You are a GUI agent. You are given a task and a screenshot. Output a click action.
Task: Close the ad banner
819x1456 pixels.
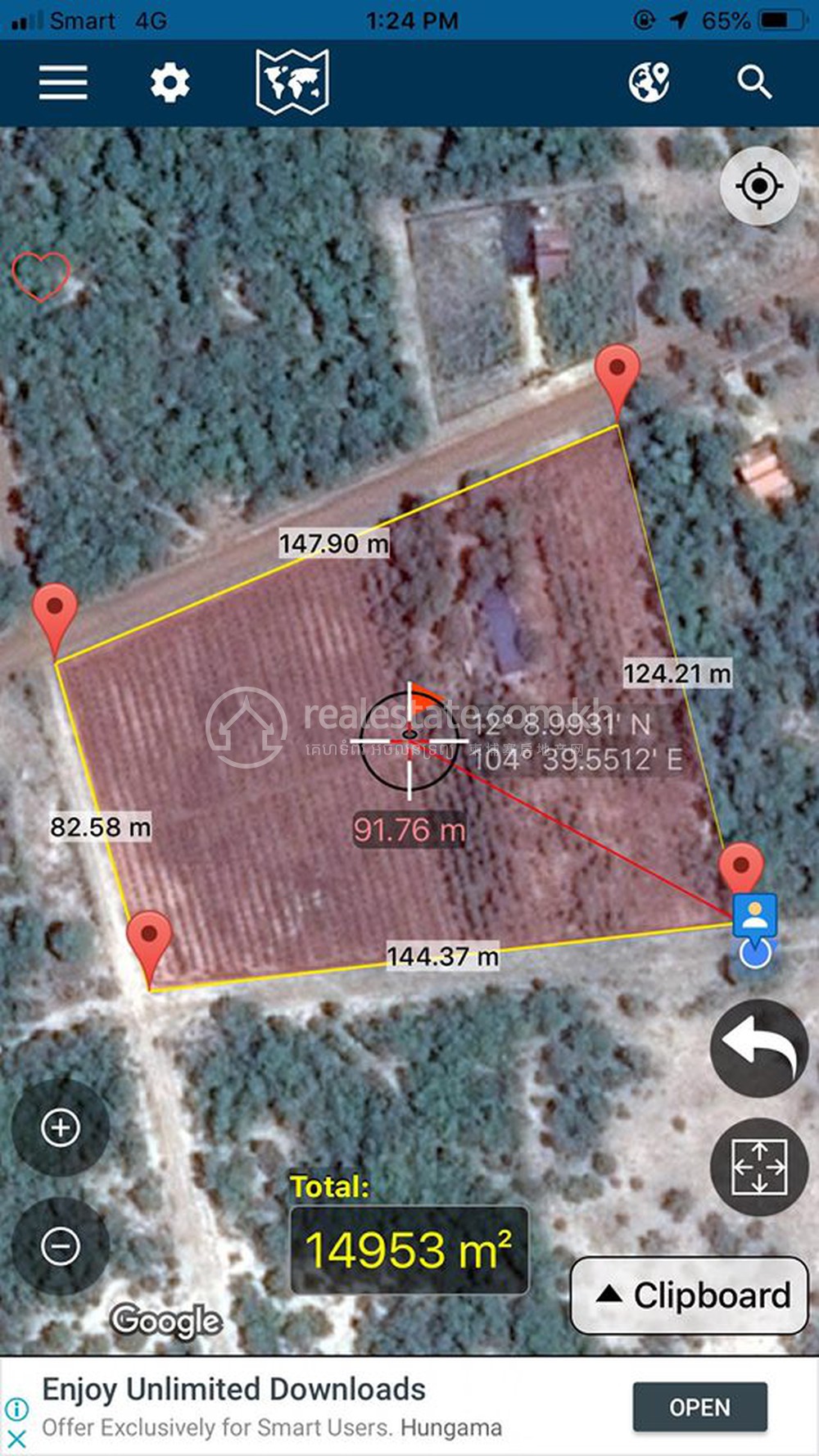(x=16, y=1438)
